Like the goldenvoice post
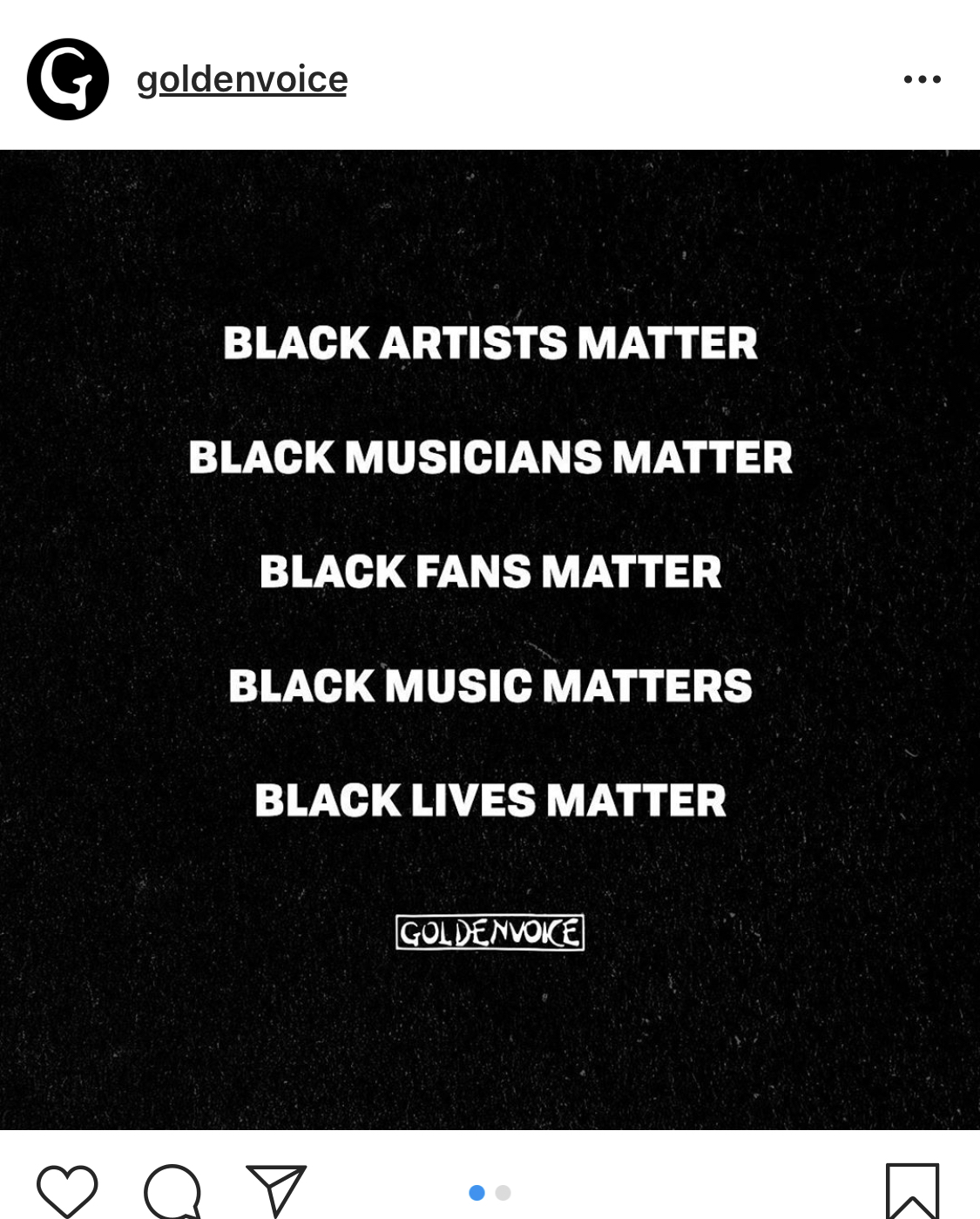The image size is (980, 1219). coord(67,1190)
